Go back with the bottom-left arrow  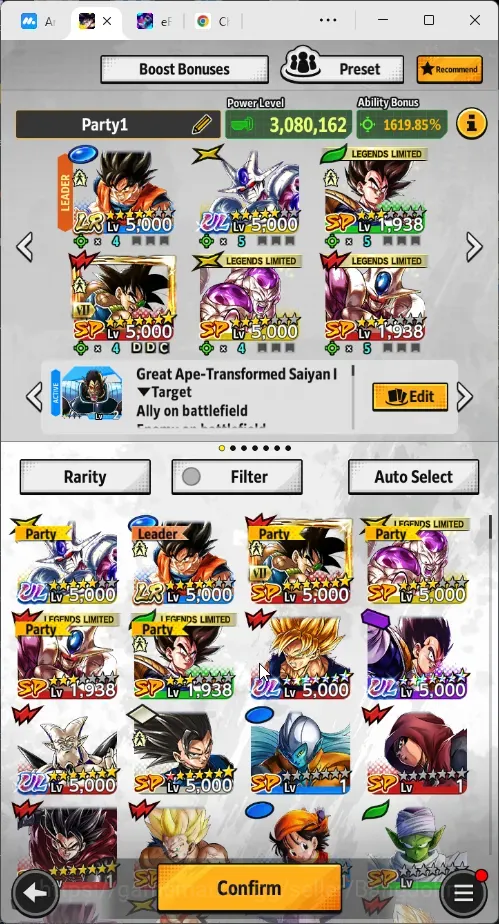pyautogui.click(x=35, y=893)
